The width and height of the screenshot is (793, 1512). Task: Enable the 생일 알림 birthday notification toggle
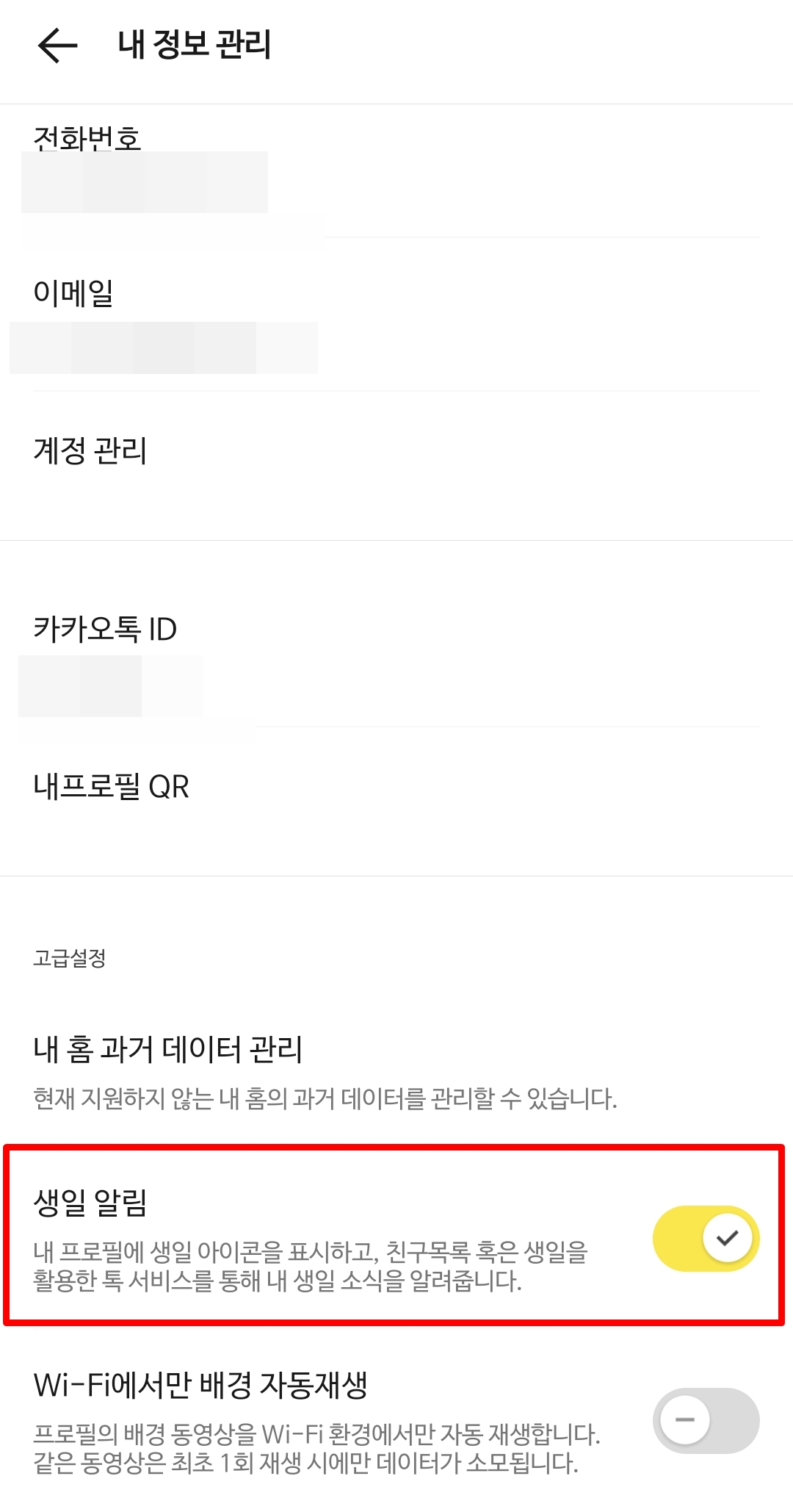click(x=705, y=1236)
